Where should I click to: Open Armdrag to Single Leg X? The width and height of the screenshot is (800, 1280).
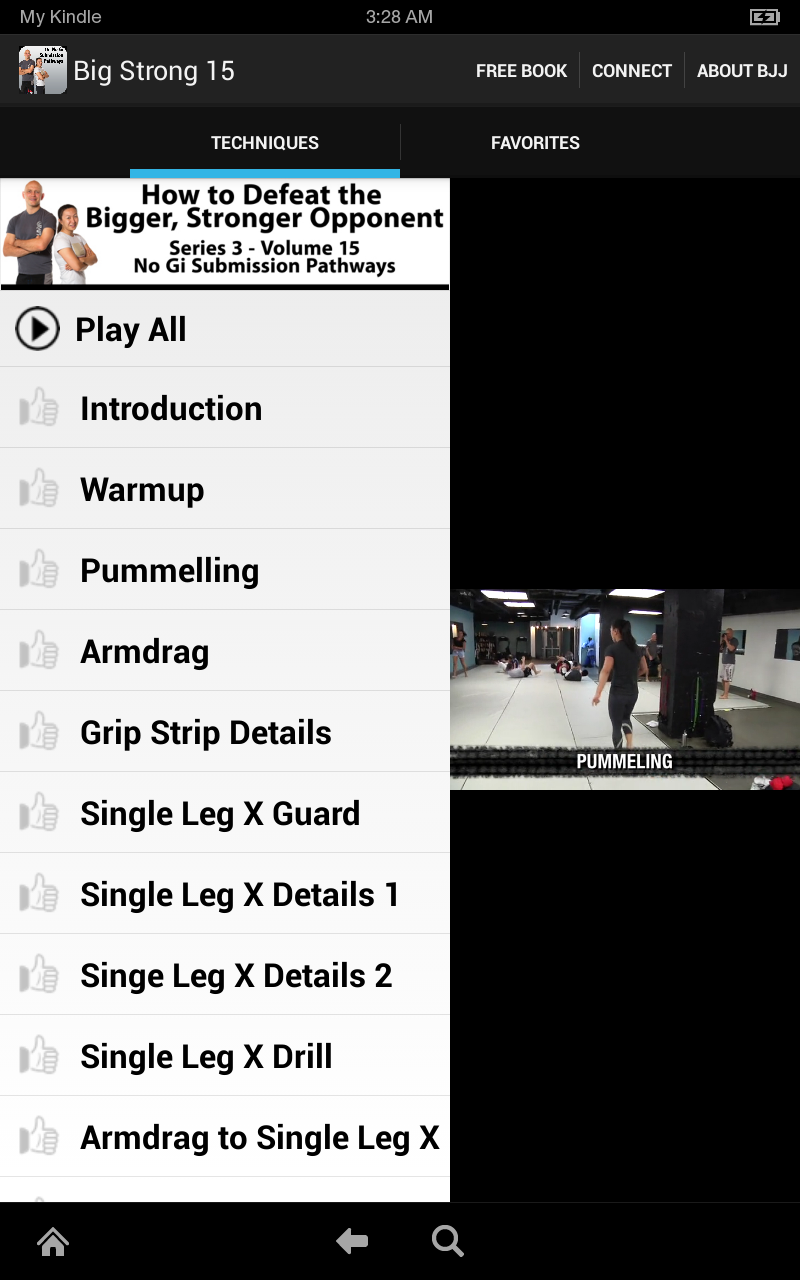pyautogui.click(x=225, y=1137)
